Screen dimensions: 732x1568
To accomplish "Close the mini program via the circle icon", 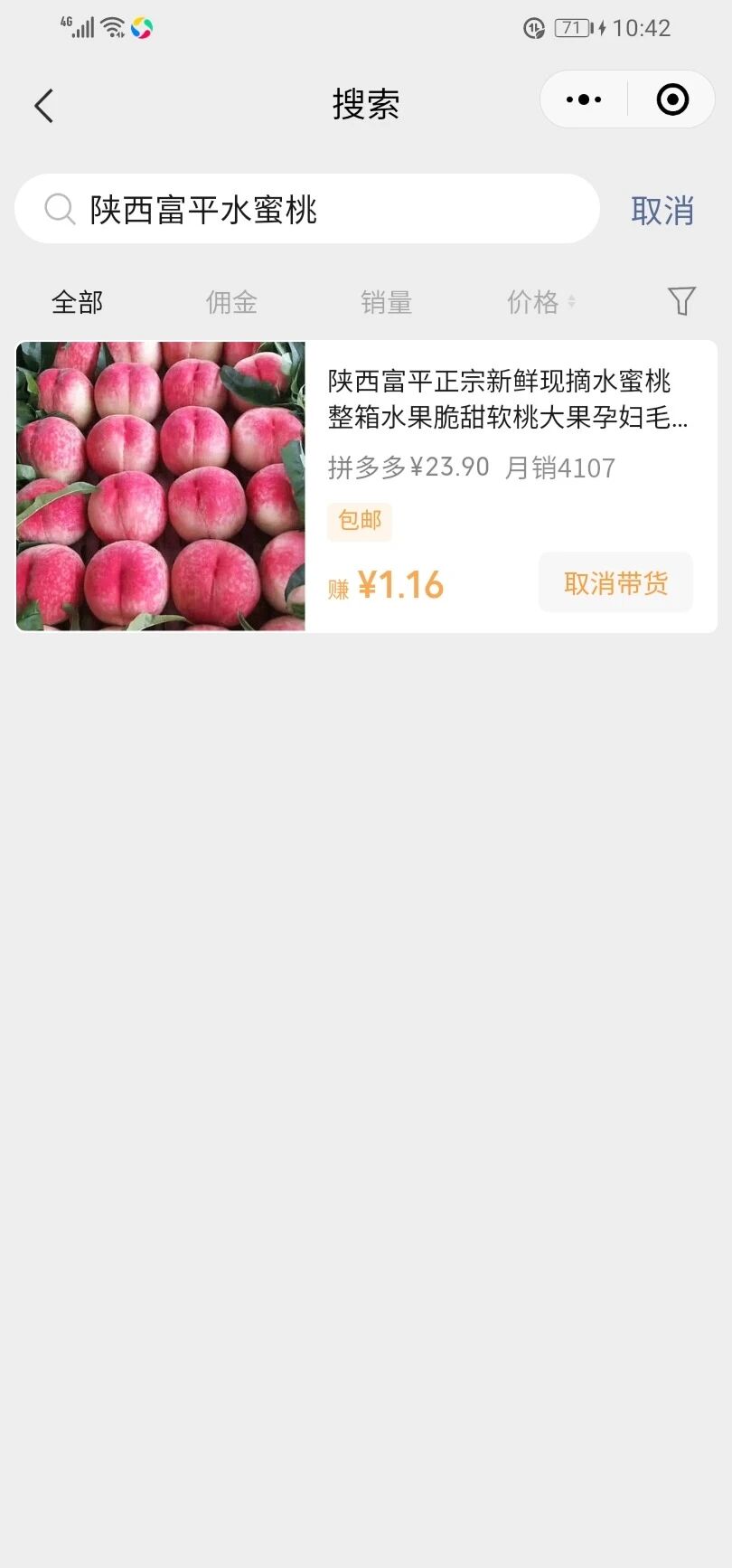I will point(672,99).
